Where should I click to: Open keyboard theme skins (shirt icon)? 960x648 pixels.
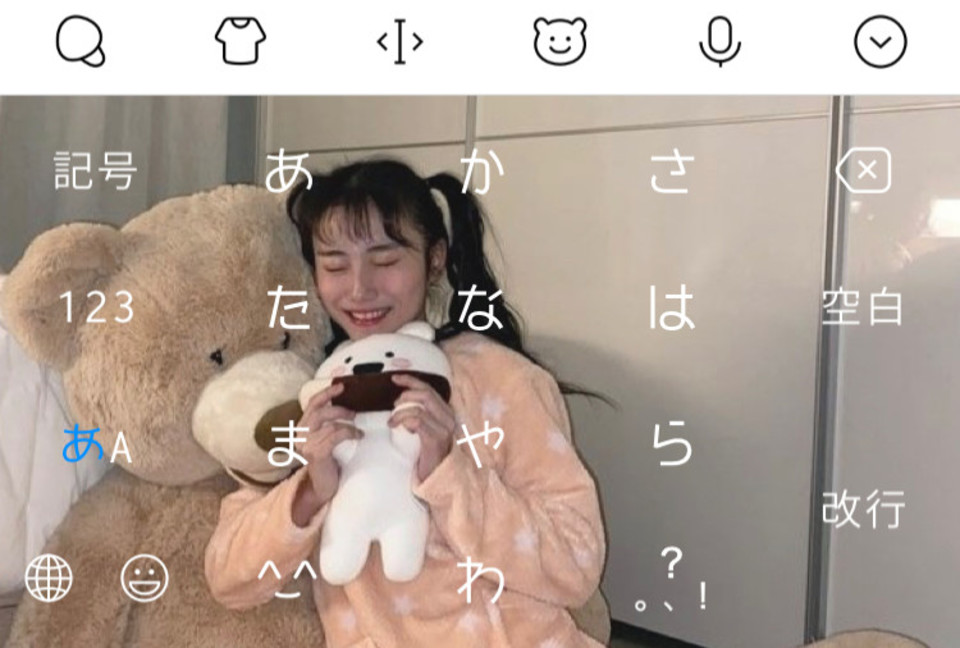(x=241, y=43)
